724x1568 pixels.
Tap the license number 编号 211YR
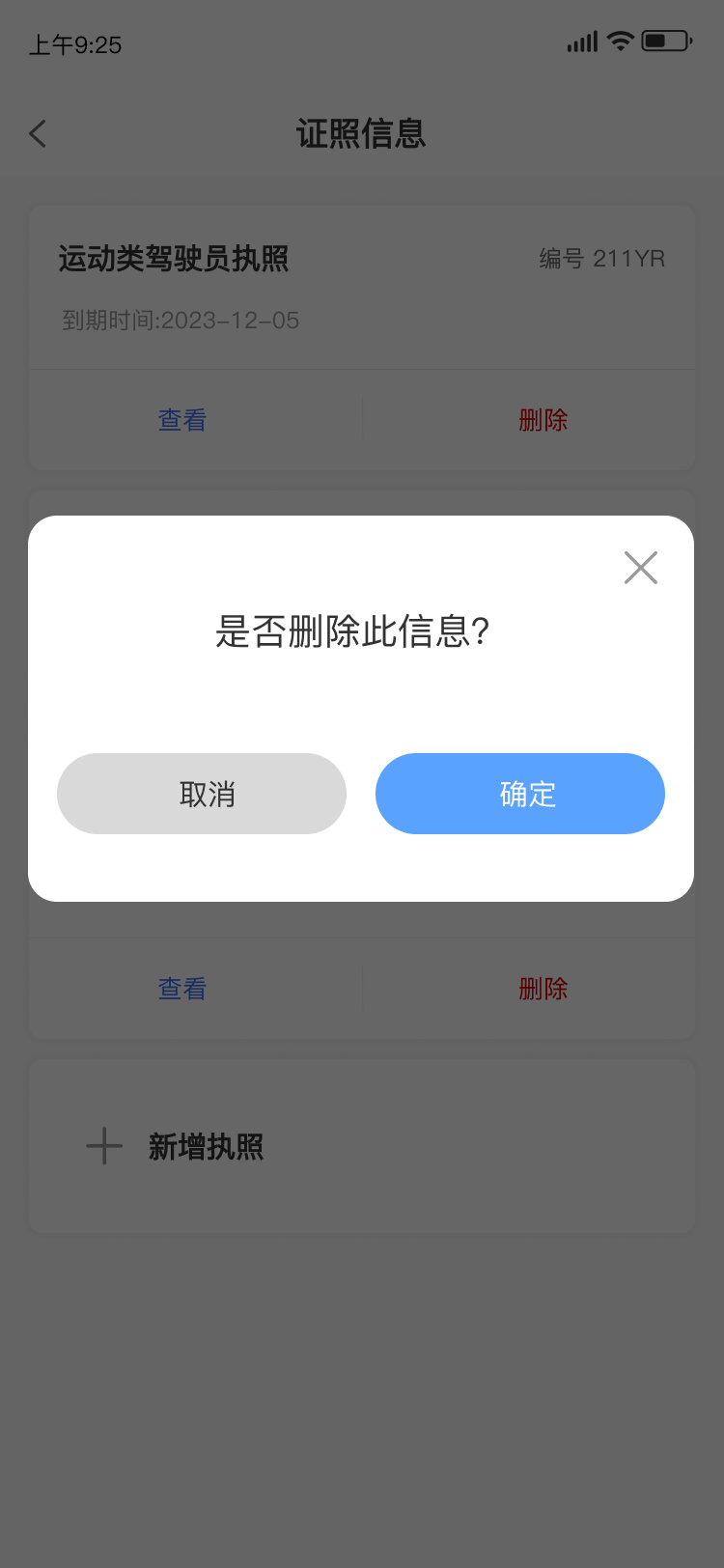coord(600,259)
